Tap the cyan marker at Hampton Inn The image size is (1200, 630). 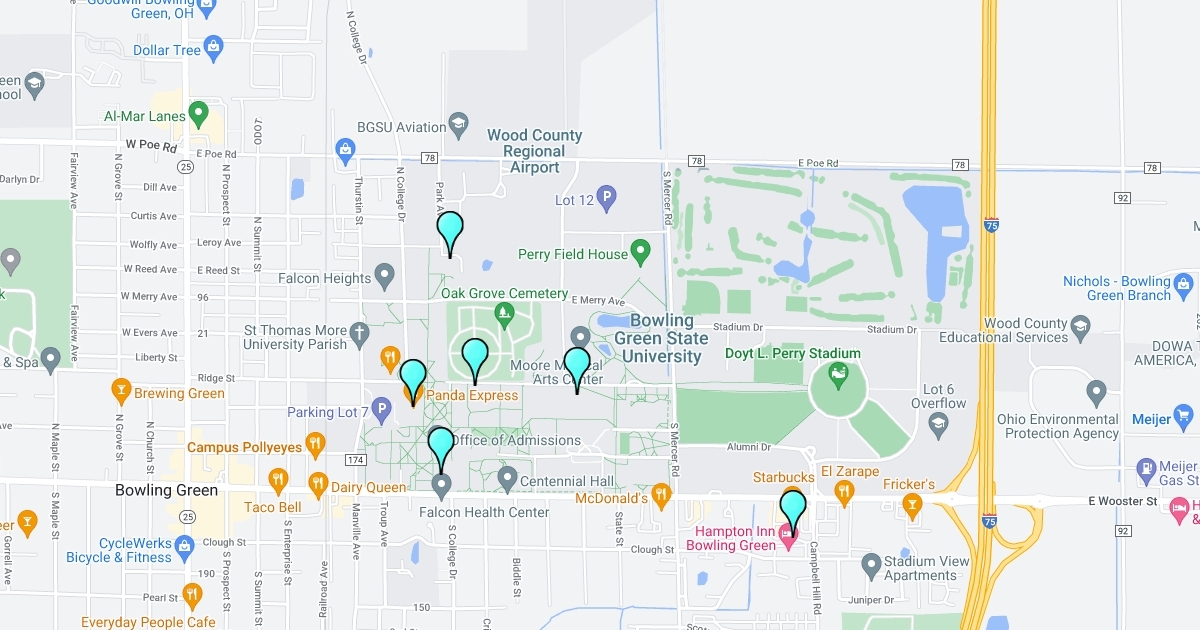pyautogui.click(x=793, y=509)
